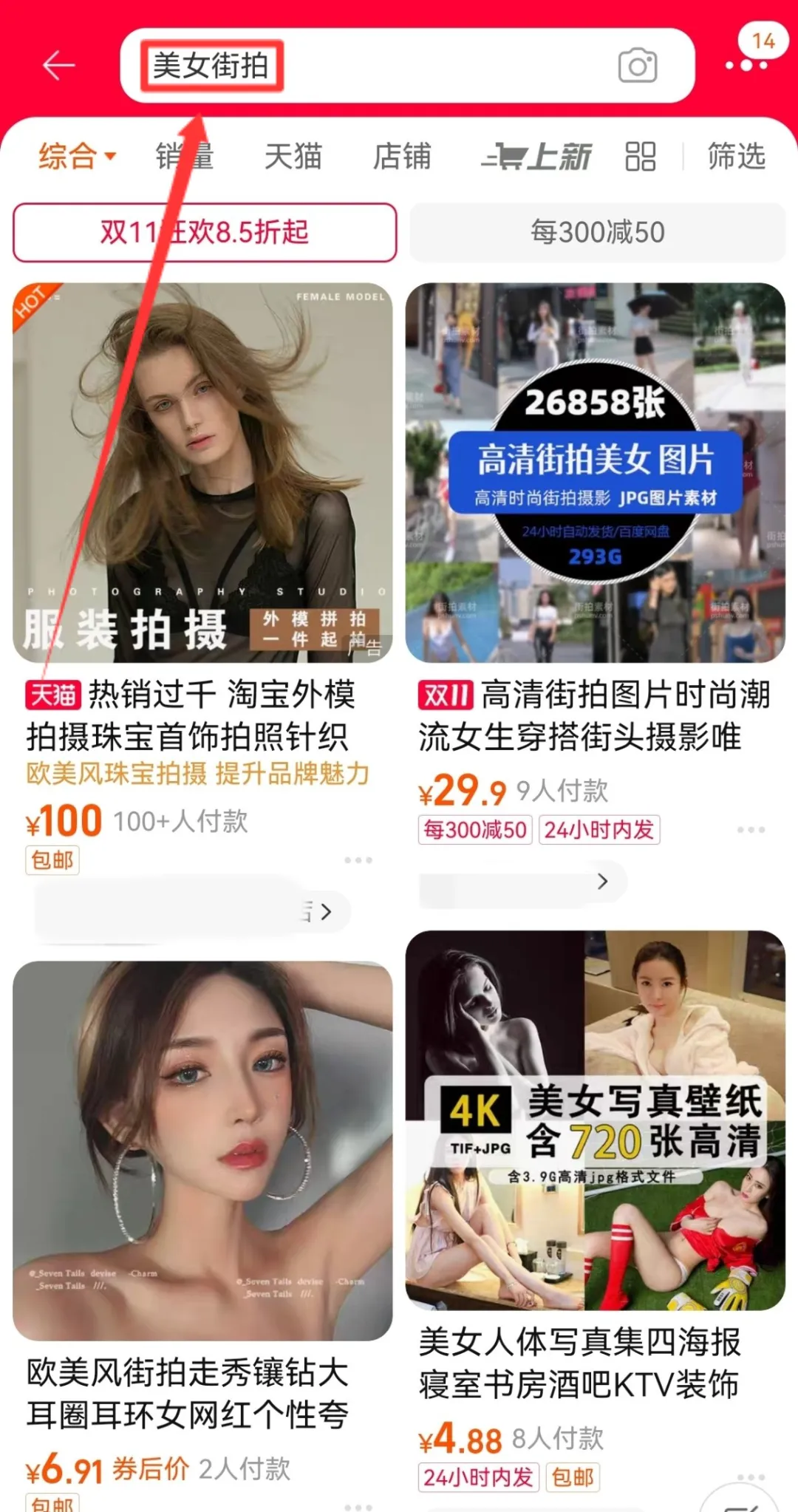Switch to the 店铺 tab
798x1512 pixels.
pos(402,157)
